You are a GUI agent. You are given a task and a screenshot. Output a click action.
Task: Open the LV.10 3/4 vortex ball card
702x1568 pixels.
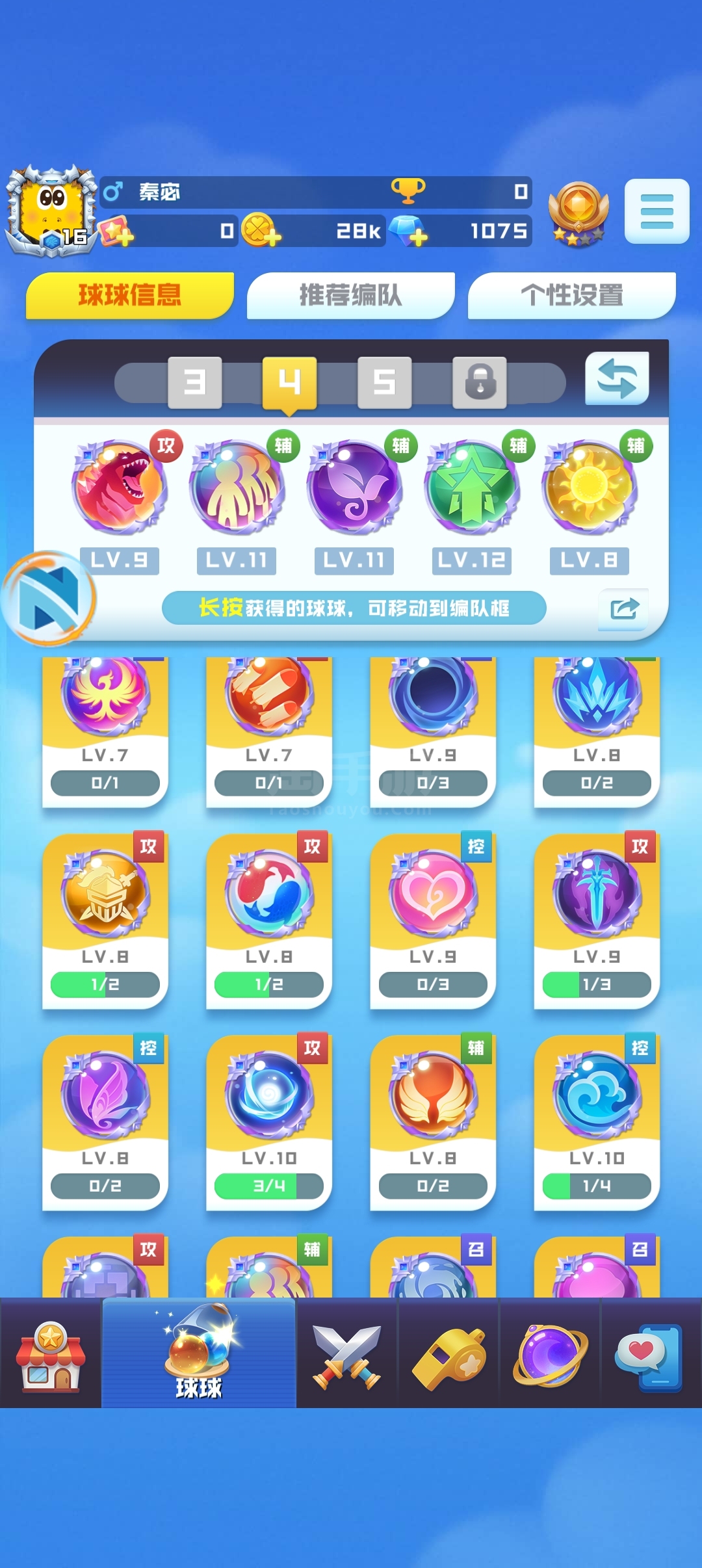coord(269,1122)
